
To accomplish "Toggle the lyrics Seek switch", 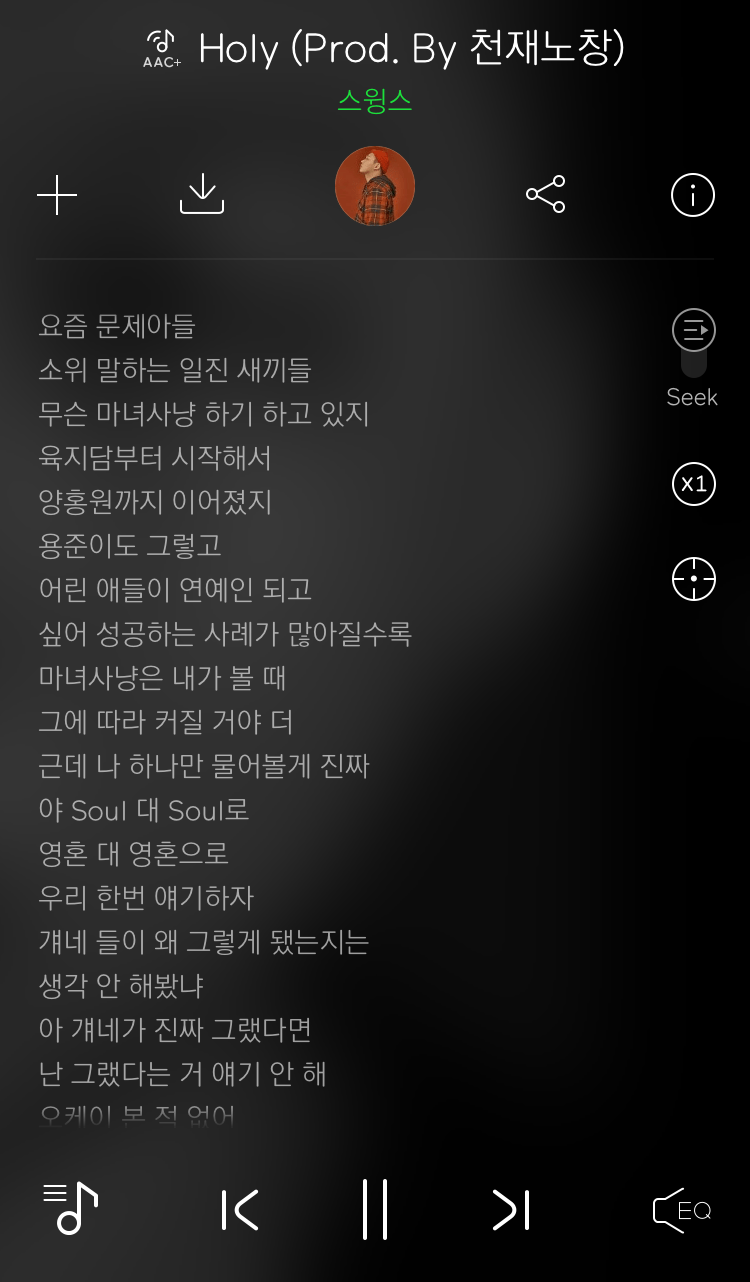I will pyautogui.click(x=694, y=344).
